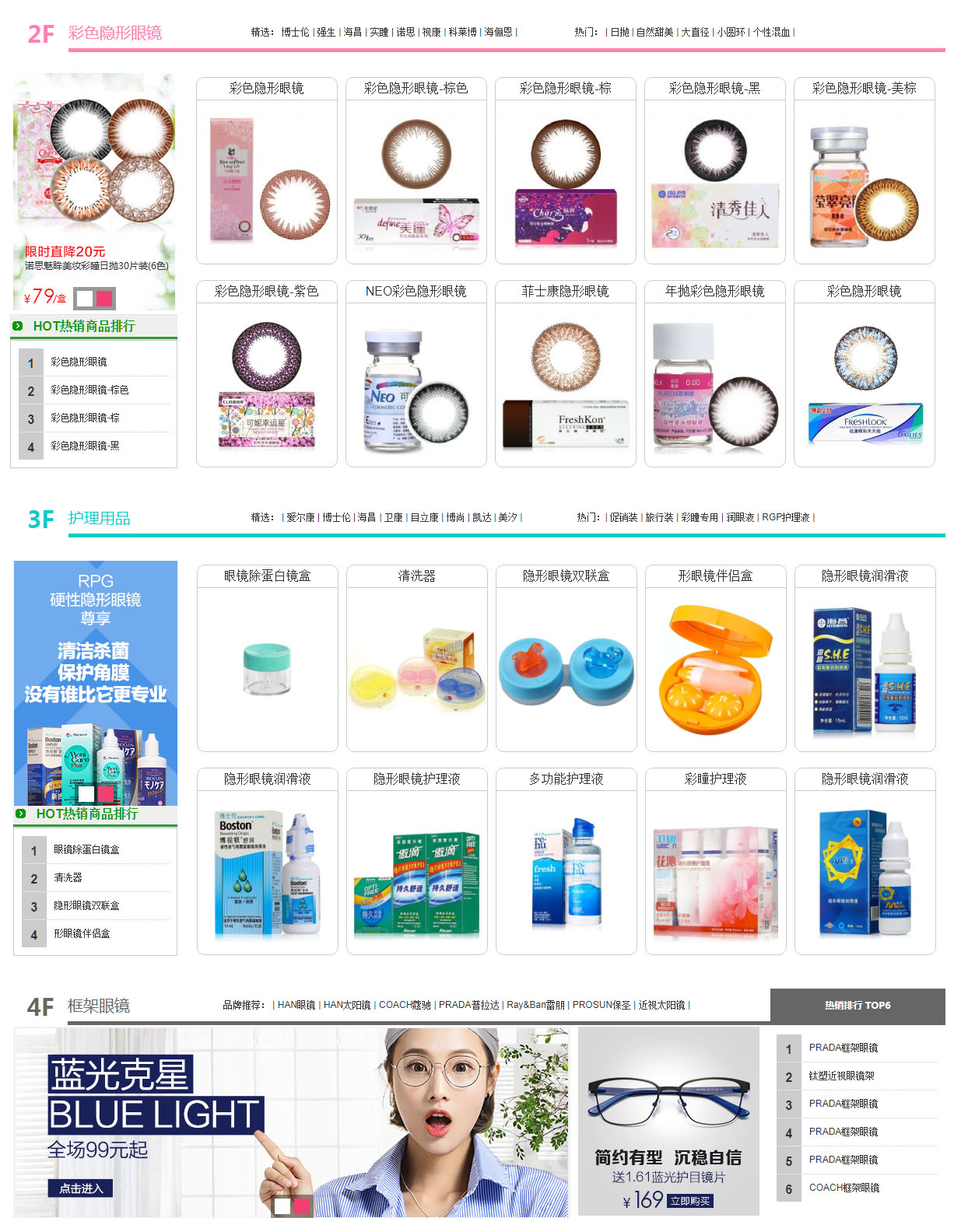Open COACH框架眼镜 ranking item

click(x=844, y=1188)
